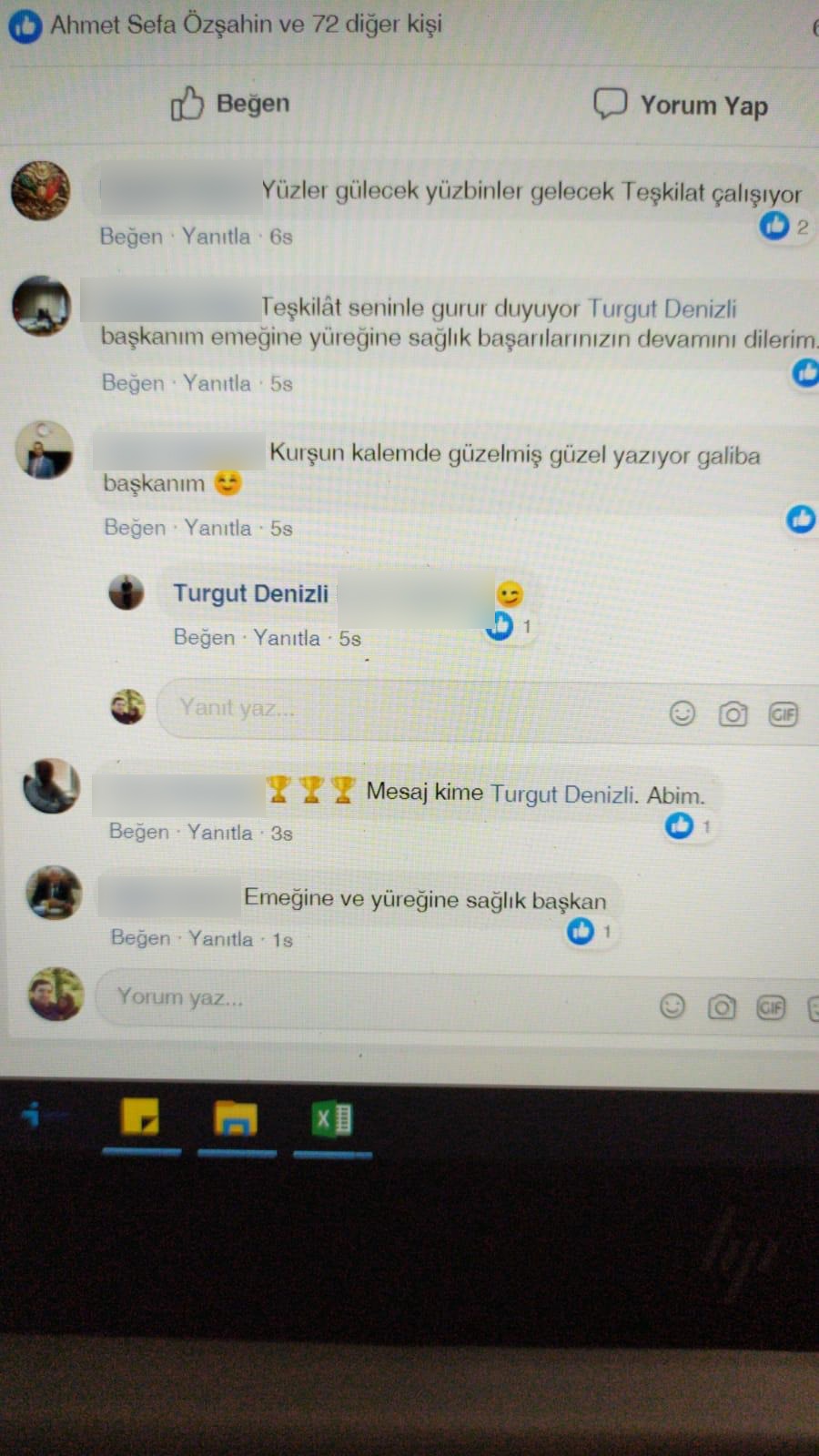Like the post with Beğen button
Screen dimensions: 819x1456
[x=231, y=104]
